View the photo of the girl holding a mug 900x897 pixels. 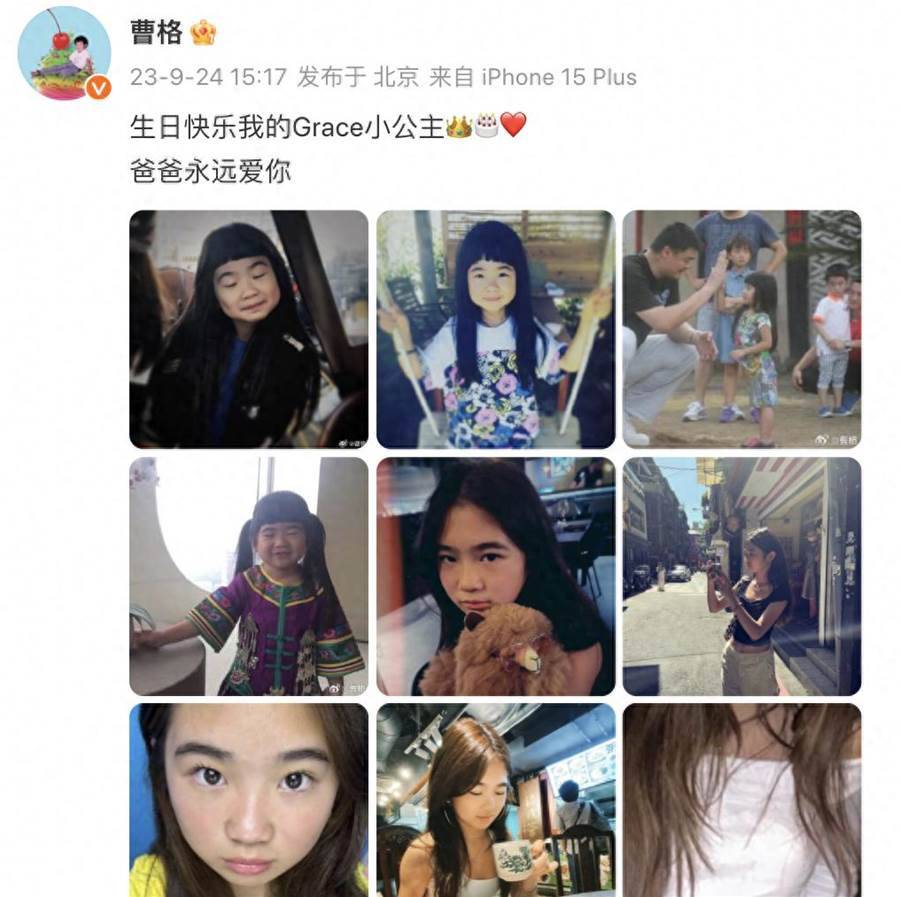click(x=495, y=800)
